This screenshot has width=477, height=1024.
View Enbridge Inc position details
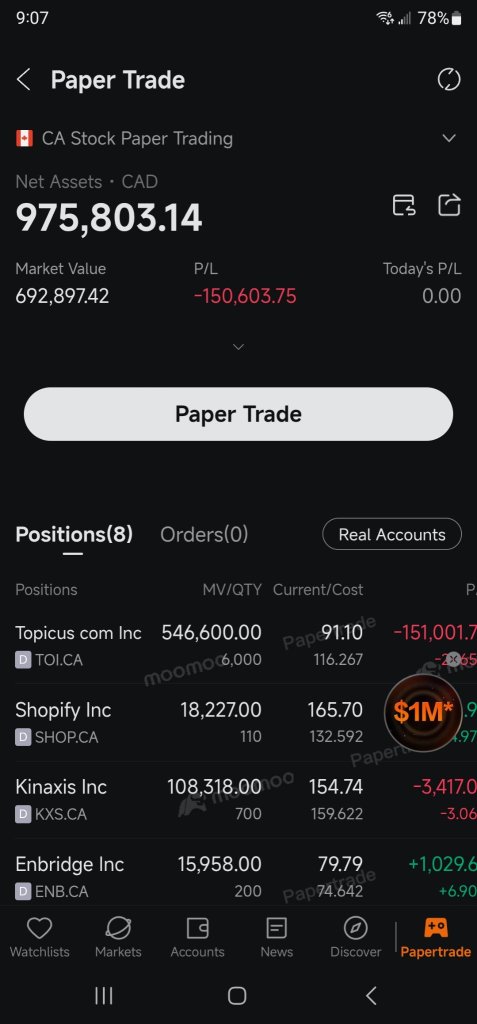tap(238, 876)
